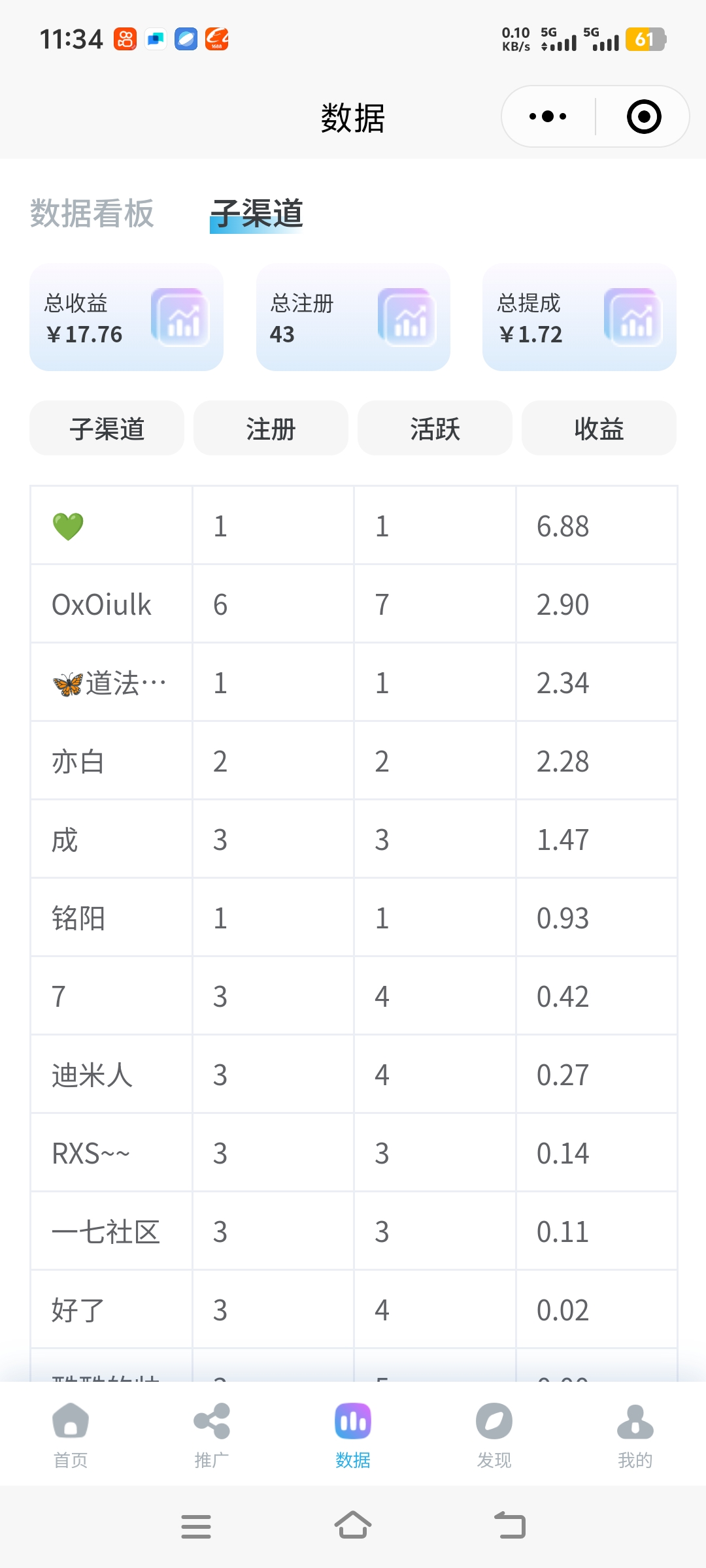Sort the table by 子渠道 column

click(107, 429)
